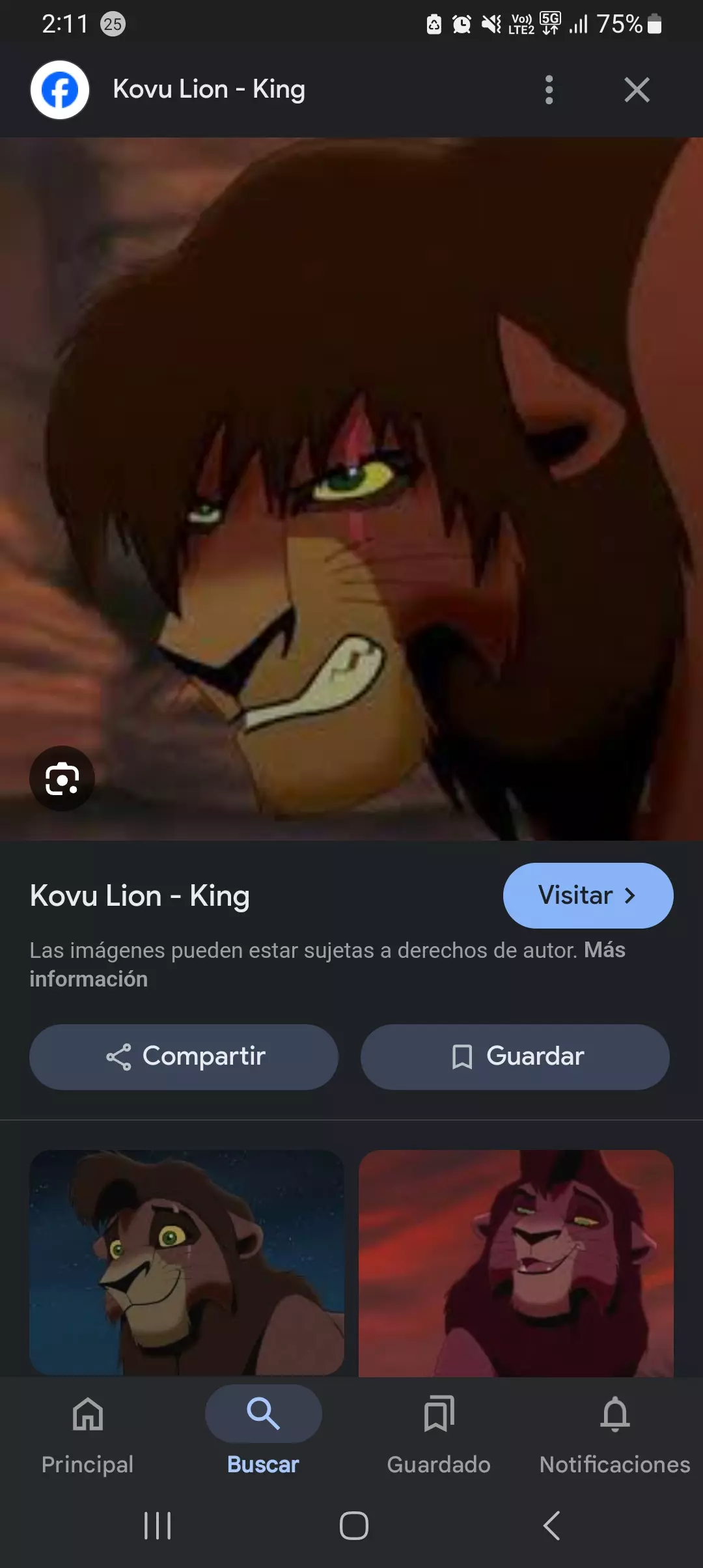This screenshot has width=703, height=1568.
Task: Open related lion image with red sky
Action: 516,1262
